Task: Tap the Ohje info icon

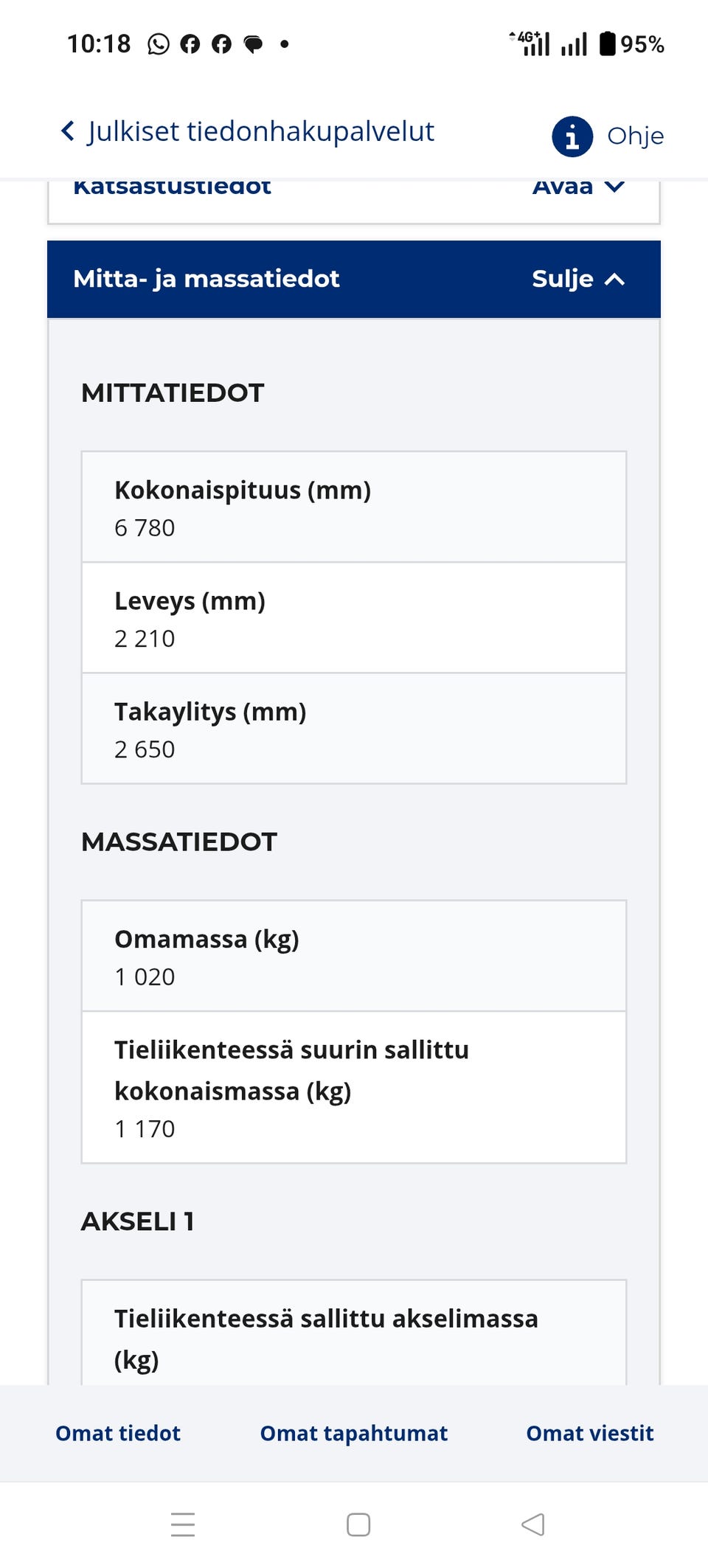Action: coord(572,136)
